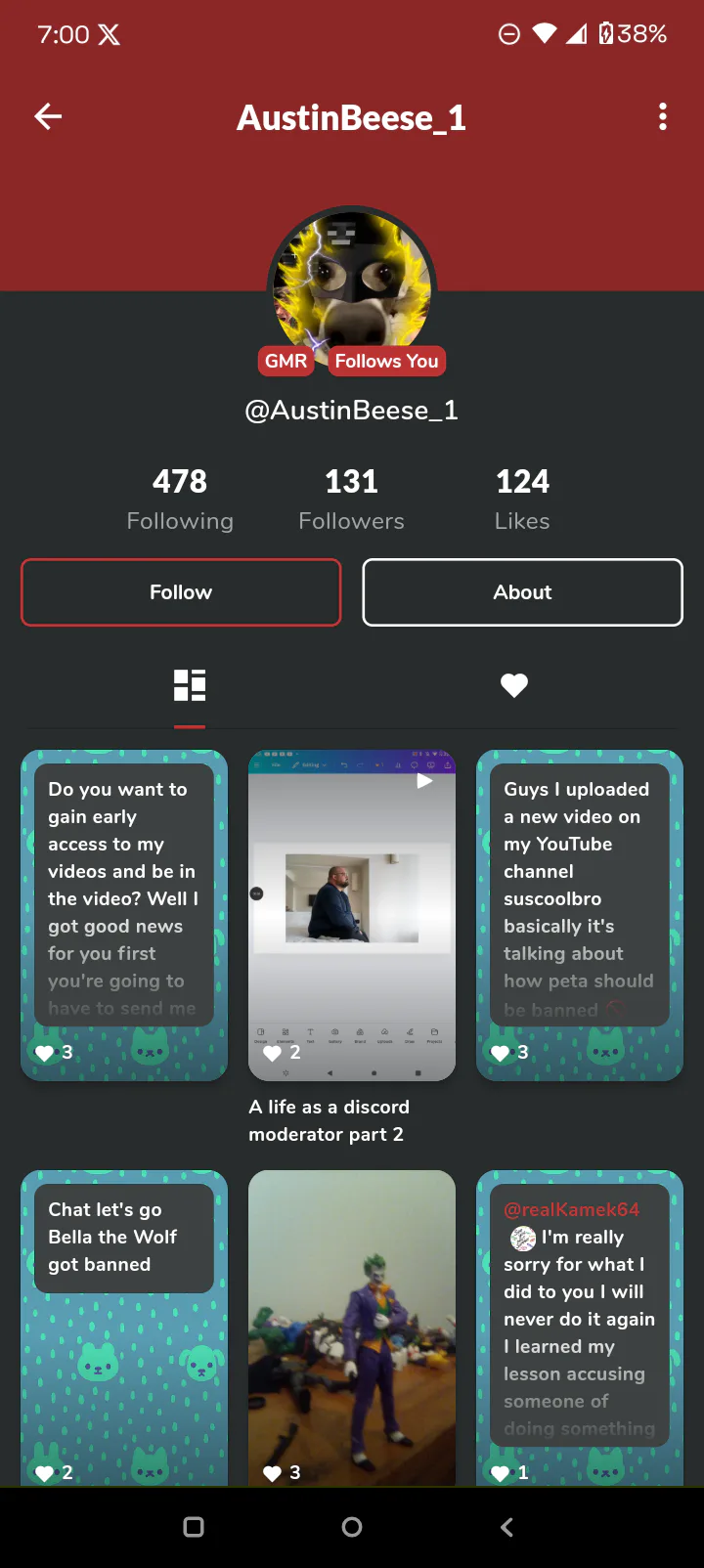The height and width of the screenshot is (1568, 704).
Task: View the 131 Followers list
Action: coord(351,499)
